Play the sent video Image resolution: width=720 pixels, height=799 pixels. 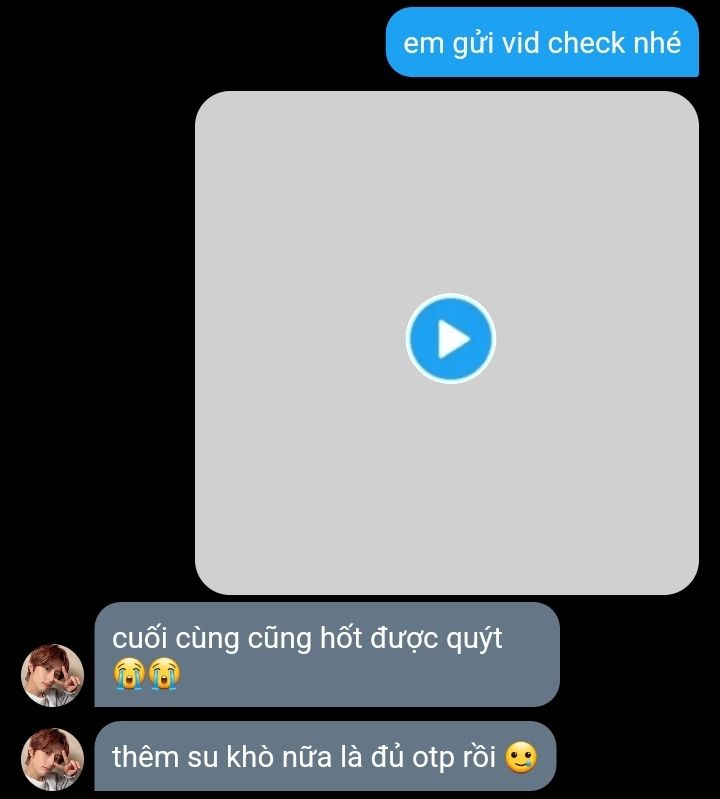pos(451,339)
